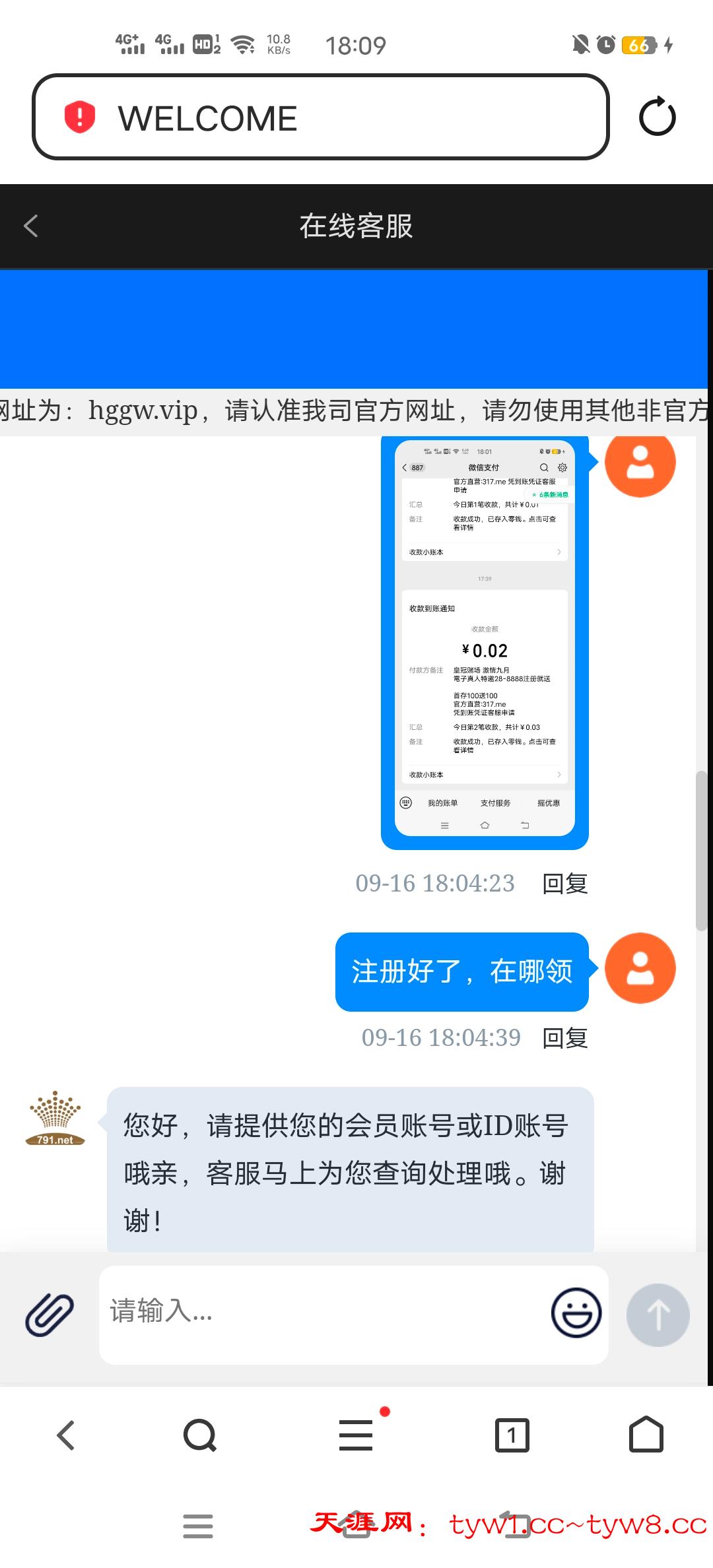Go back using the browser back arrow

(65, 1435)
